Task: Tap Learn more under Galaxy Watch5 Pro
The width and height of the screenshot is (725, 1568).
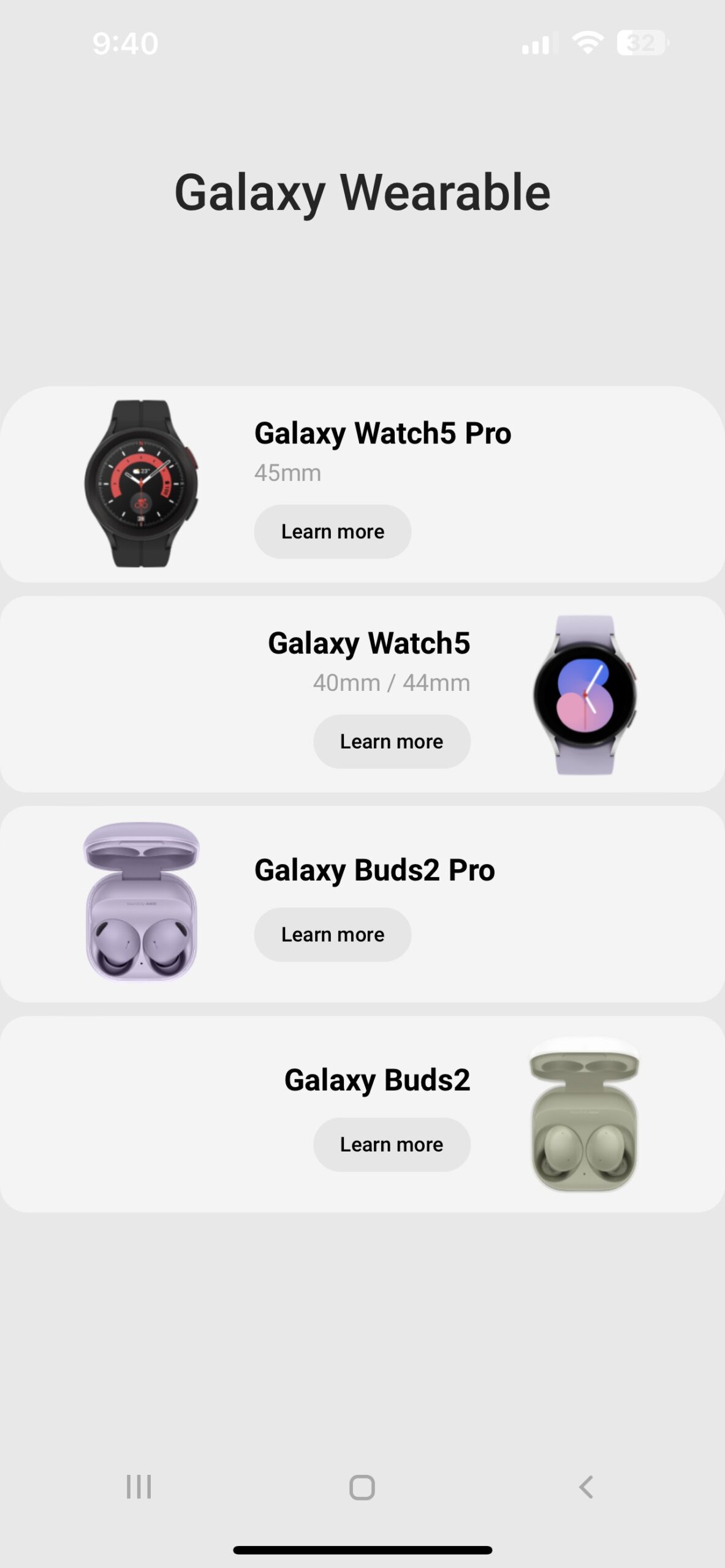Action: pyautogui.click(x=332, y=532)
